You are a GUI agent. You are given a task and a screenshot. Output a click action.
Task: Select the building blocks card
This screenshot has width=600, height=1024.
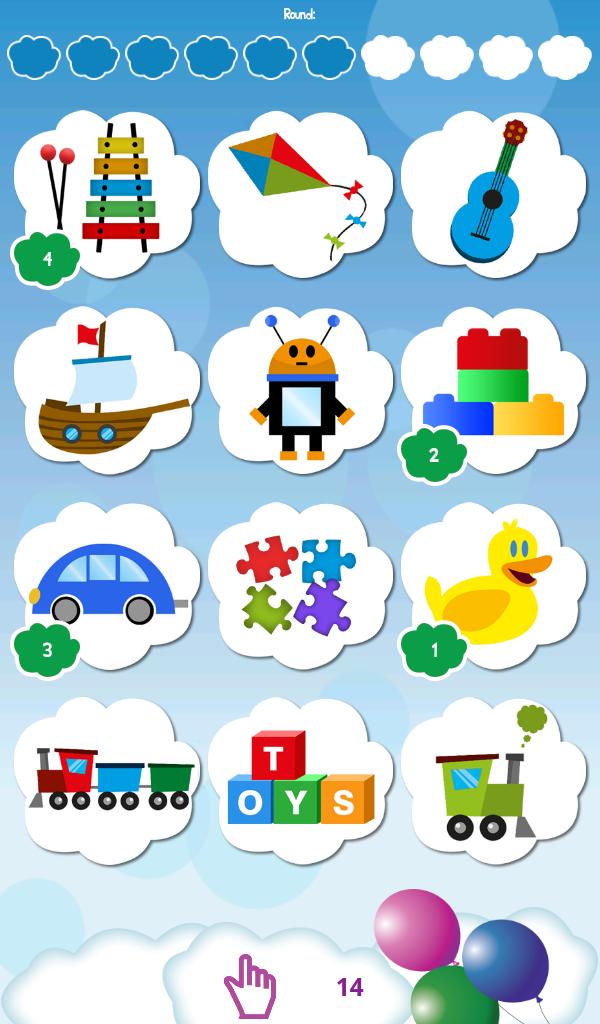(494, 388)
